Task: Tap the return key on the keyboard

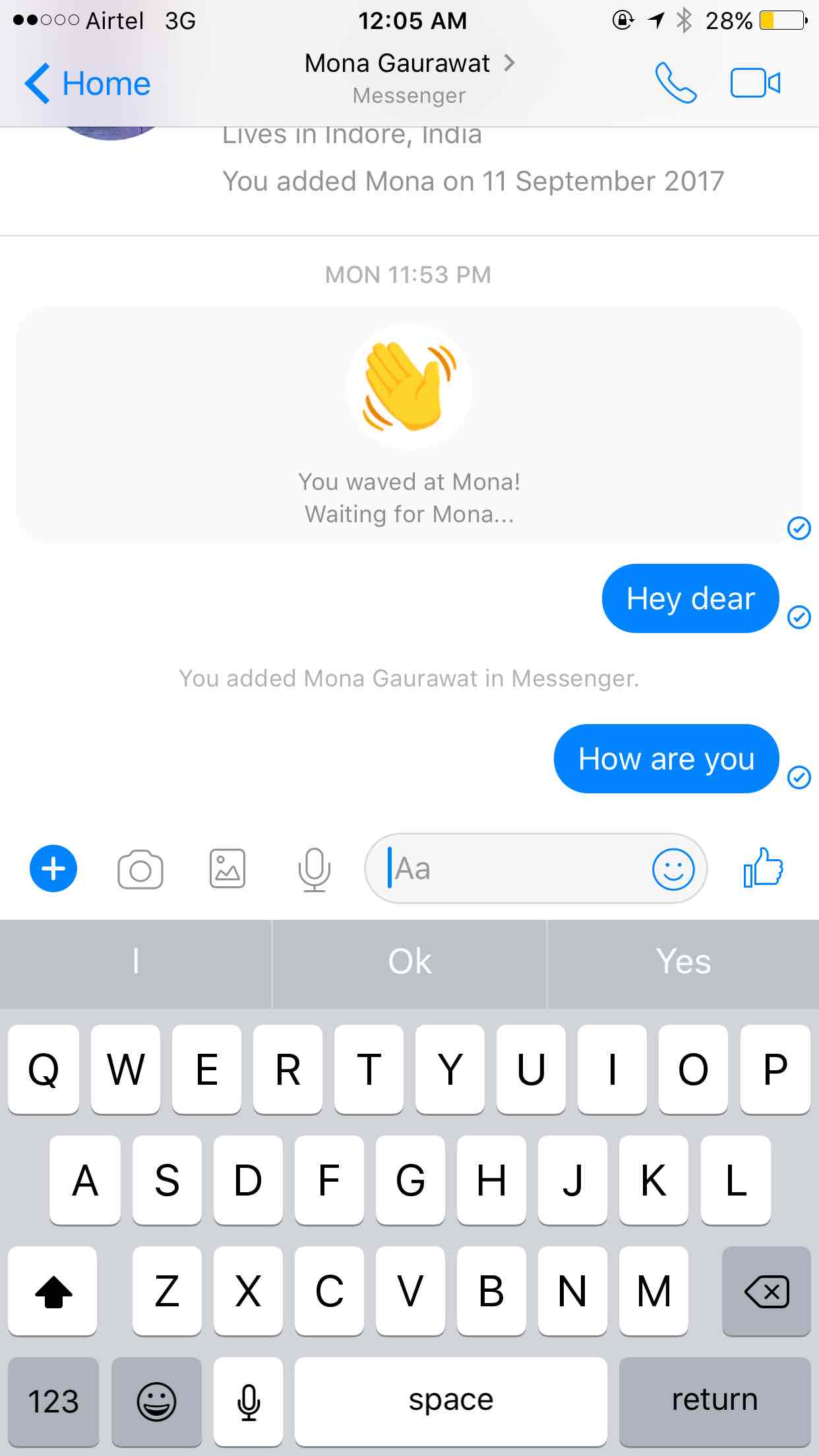Action: pyautogui.click(x=715, y=1401)
